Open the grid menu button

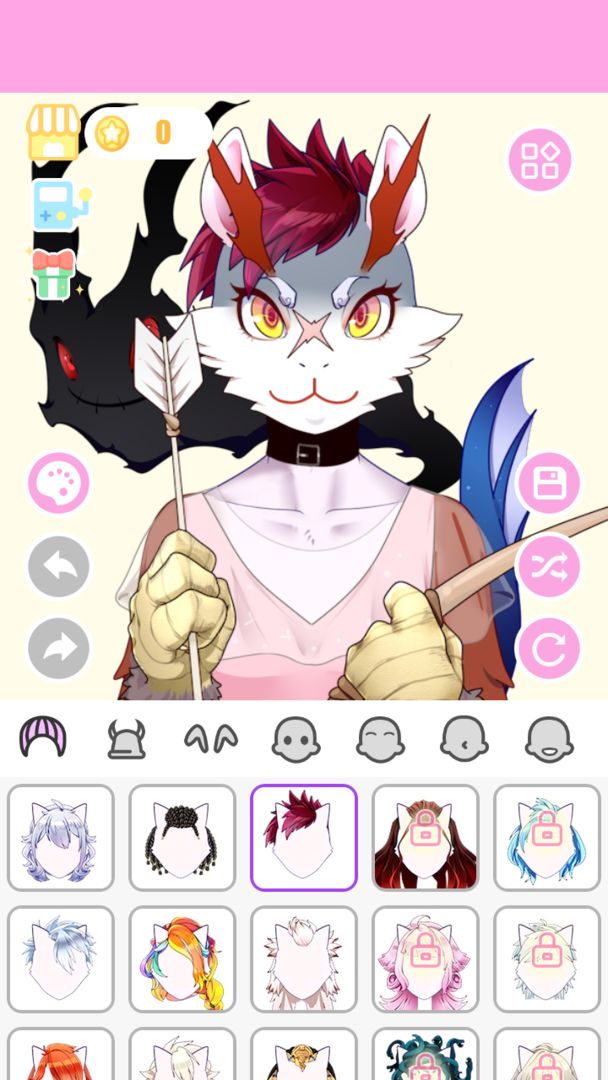[x=540, y=160]
